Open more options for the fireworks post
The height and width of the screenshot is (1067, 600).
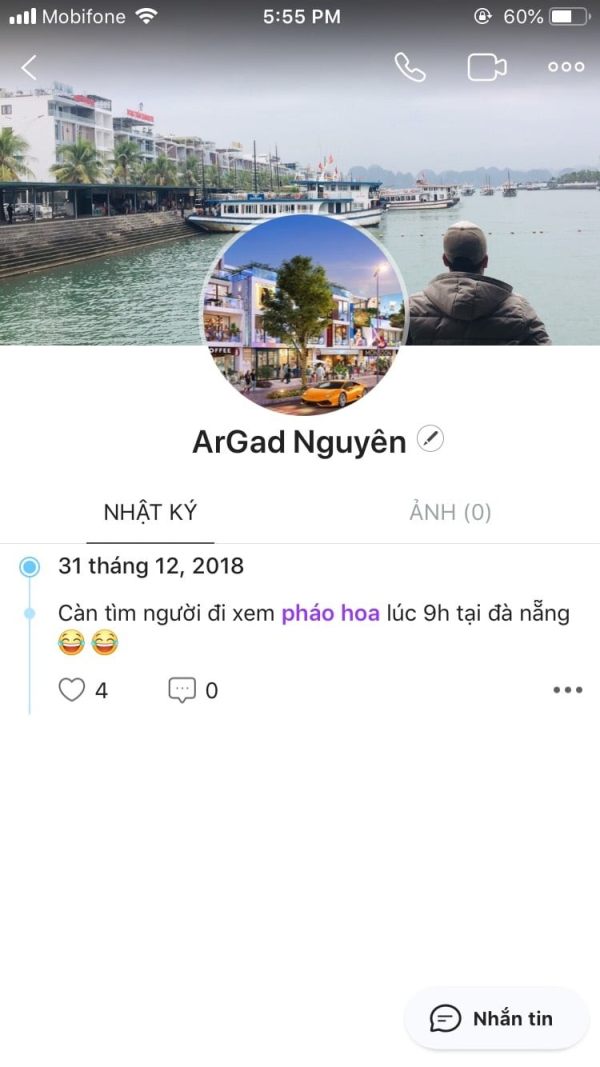point(567,690)
